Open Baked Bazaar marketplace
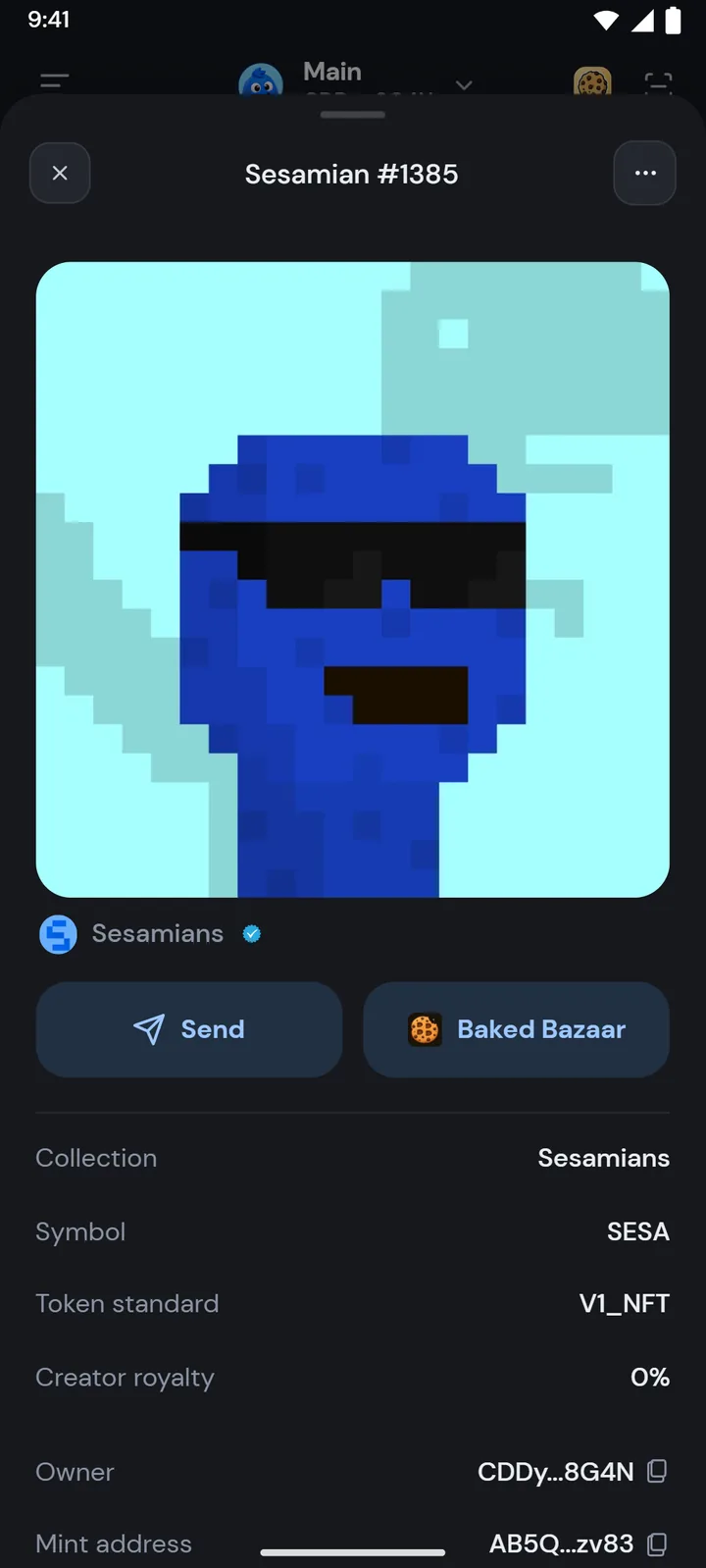Screen dimensions: 706x1568 tap(517, 1029)
